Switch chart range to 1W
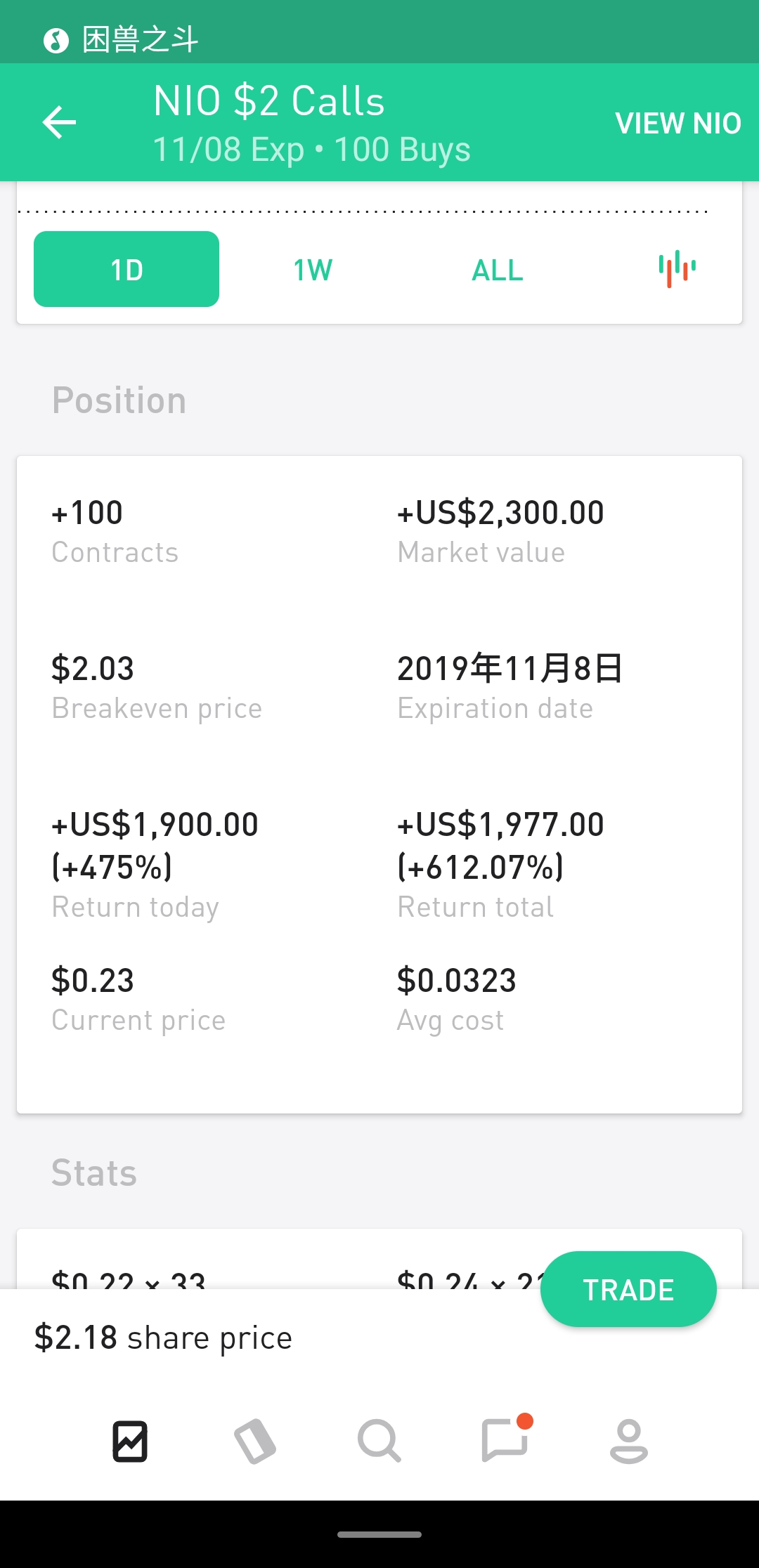Viewport: 759px width, 1568px height. pyautogui.click(x=313, y=270)
